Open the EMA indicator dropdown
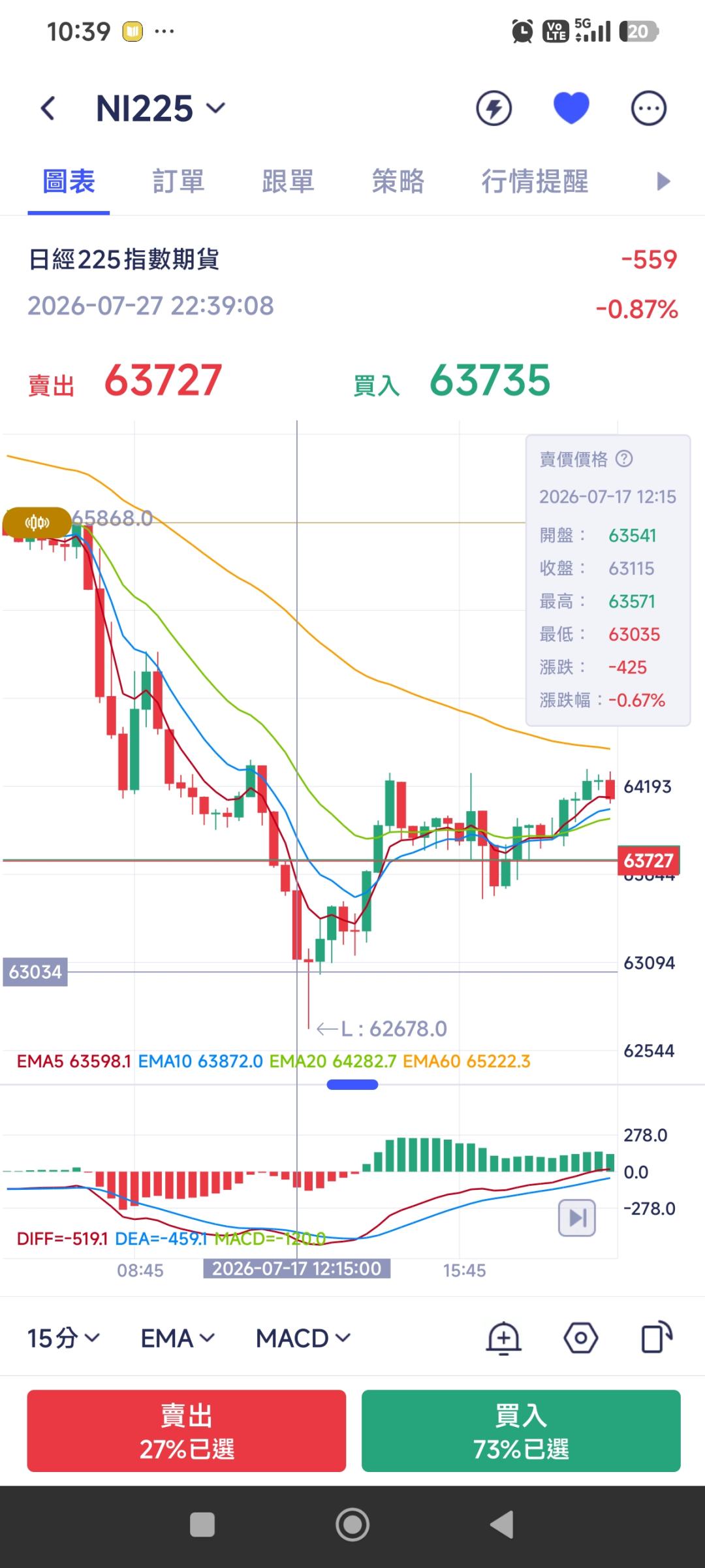 click(178, 1338)
